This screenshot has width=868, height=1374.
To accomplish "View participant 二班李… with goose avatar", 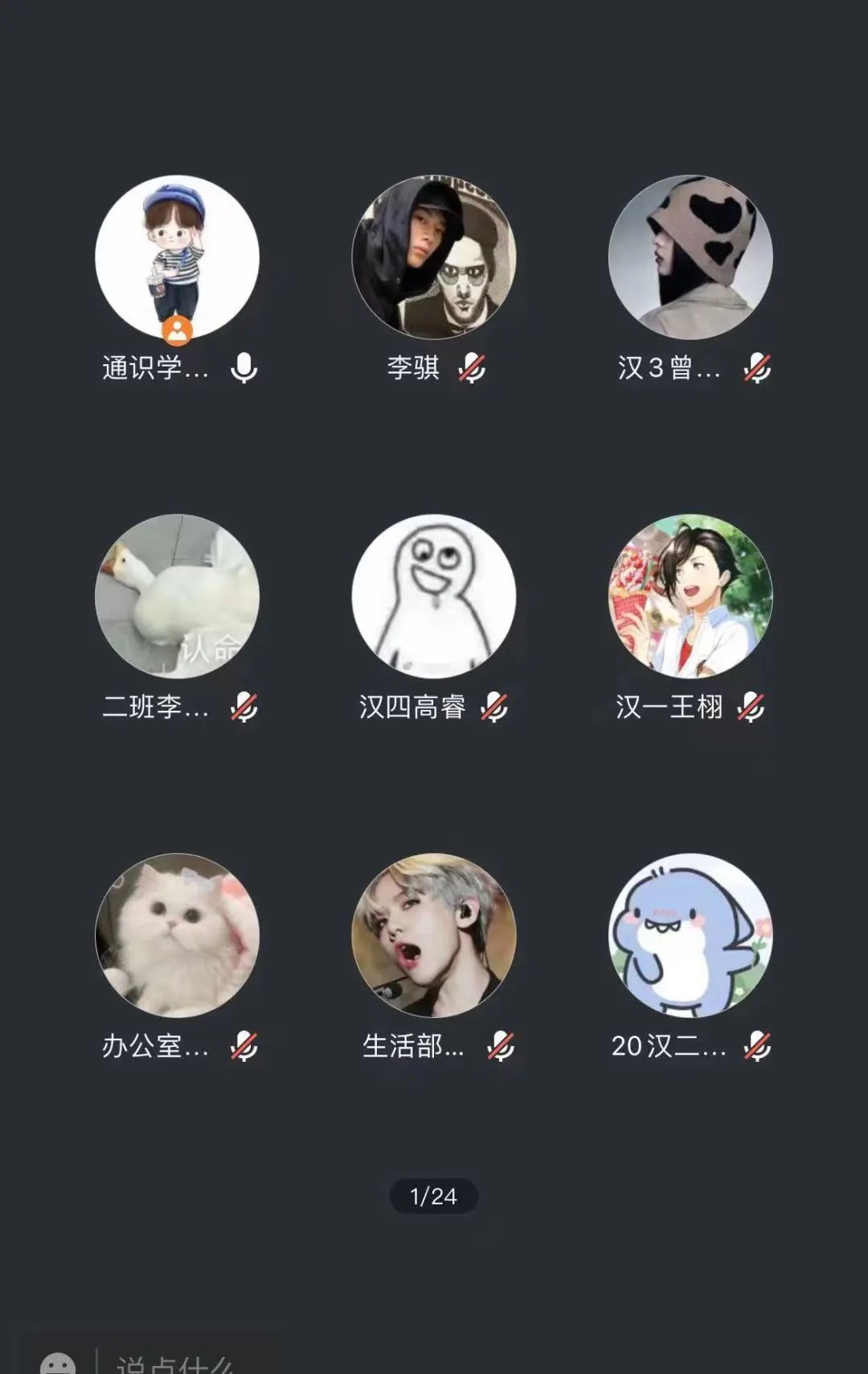I will [x=177, y=597].
